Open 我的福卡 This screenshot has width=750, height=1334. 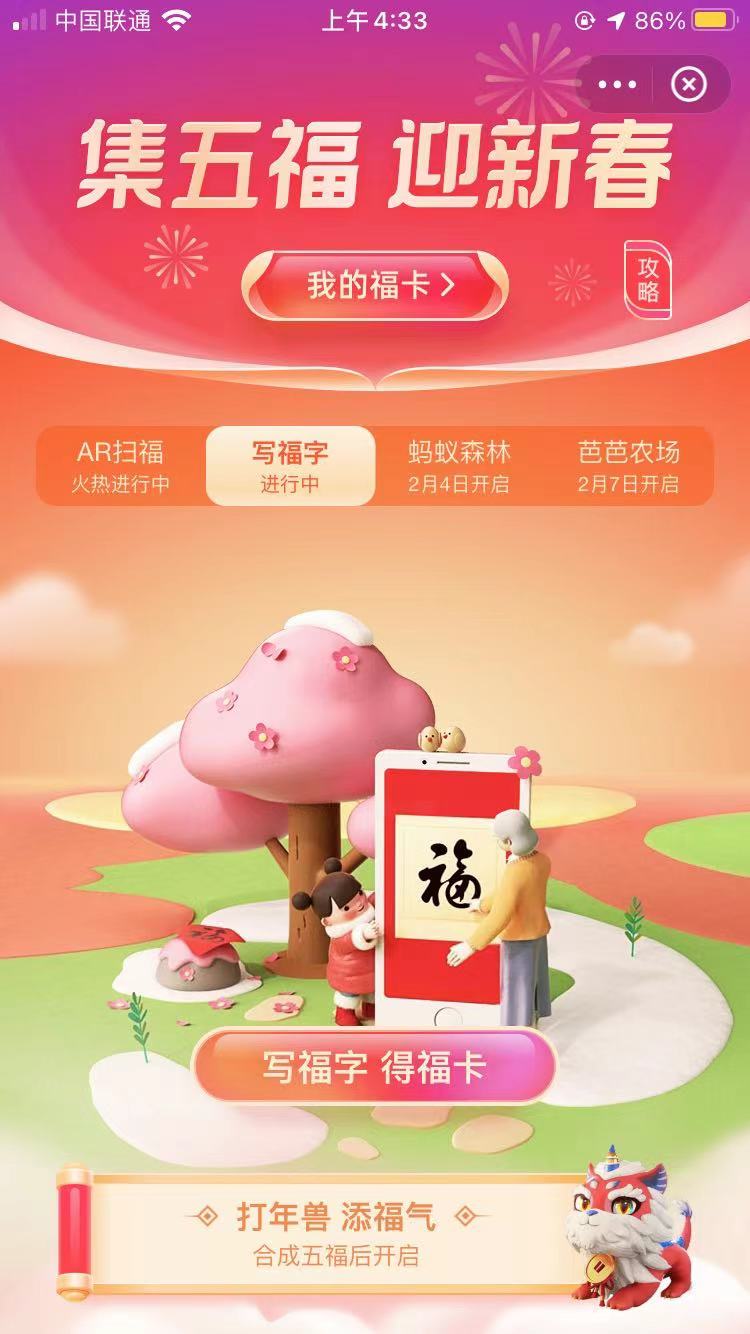pyautogui.click(x=375, y=286)
